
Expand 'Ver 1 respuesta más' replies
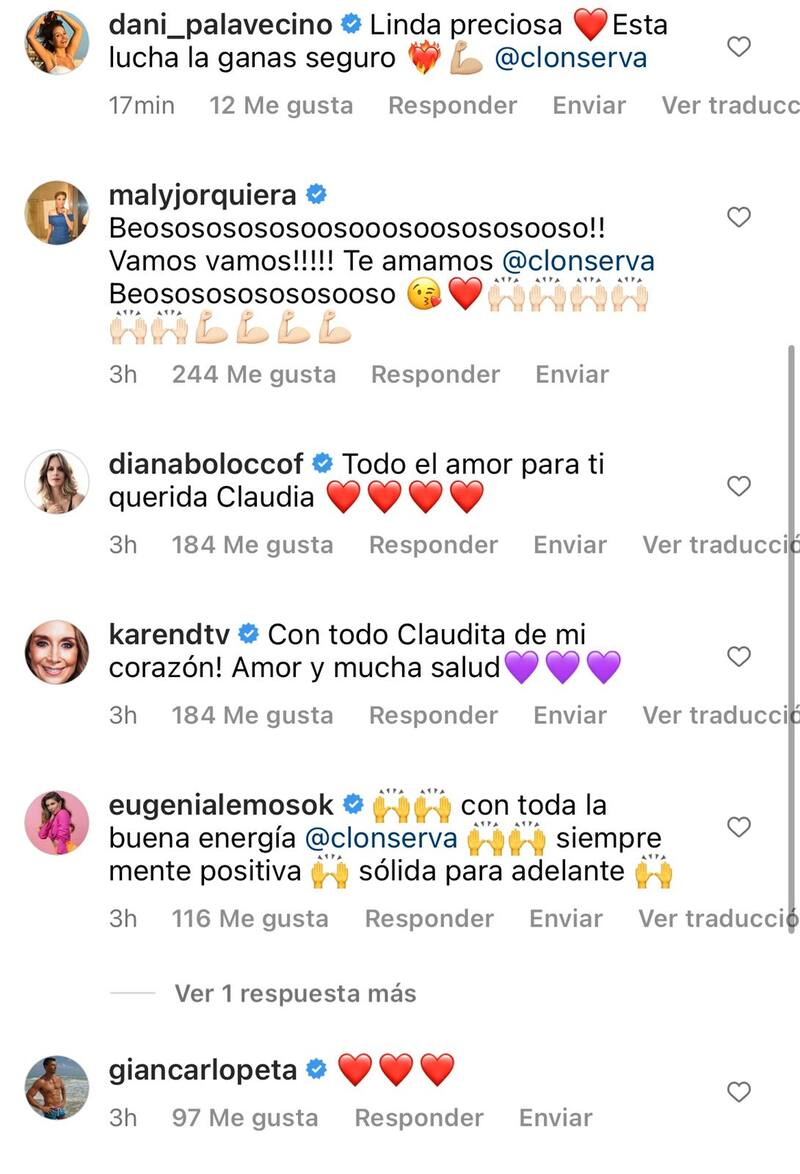click(x=295, y=993)
